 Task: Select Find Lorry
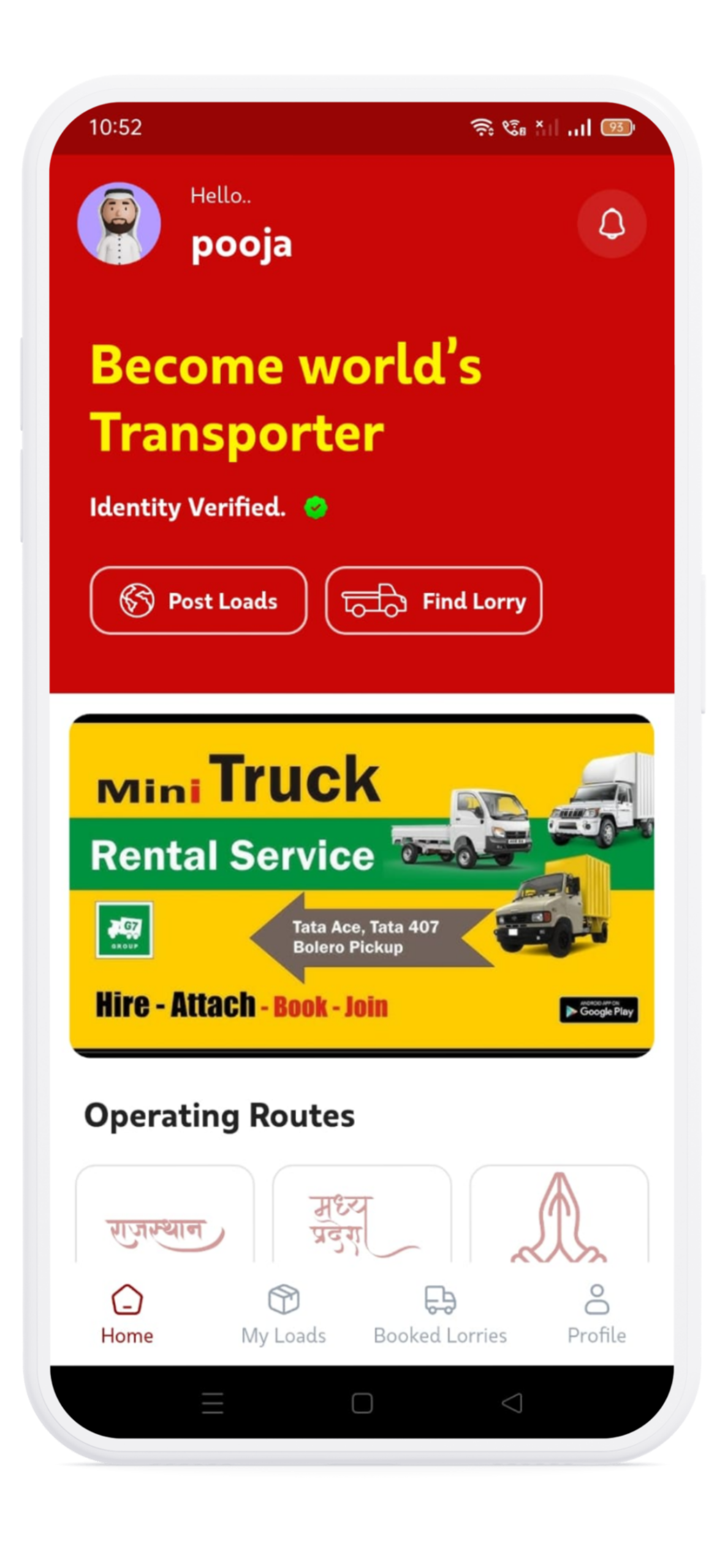click(433, 600)
